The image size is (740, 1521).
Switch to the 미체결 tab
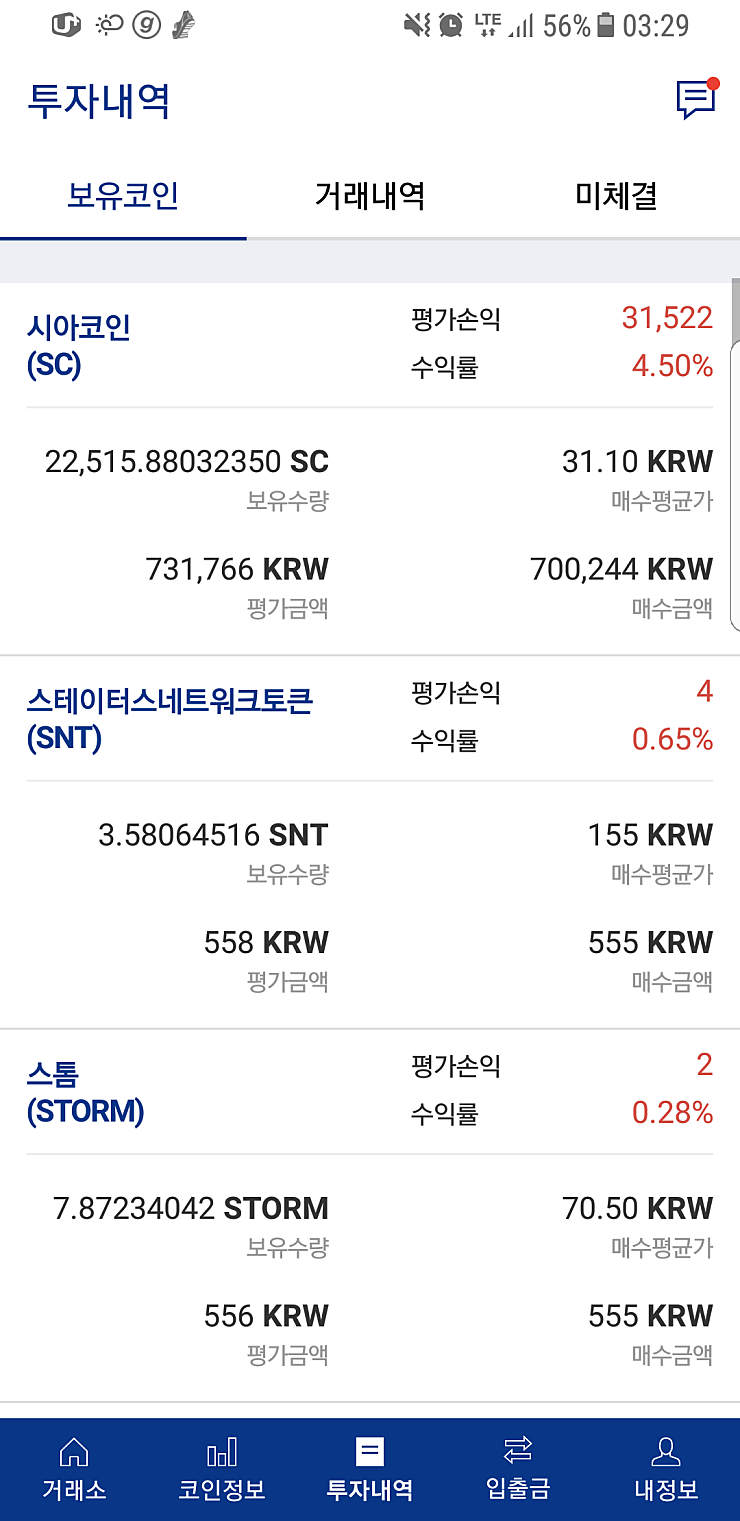pos(616,196)
